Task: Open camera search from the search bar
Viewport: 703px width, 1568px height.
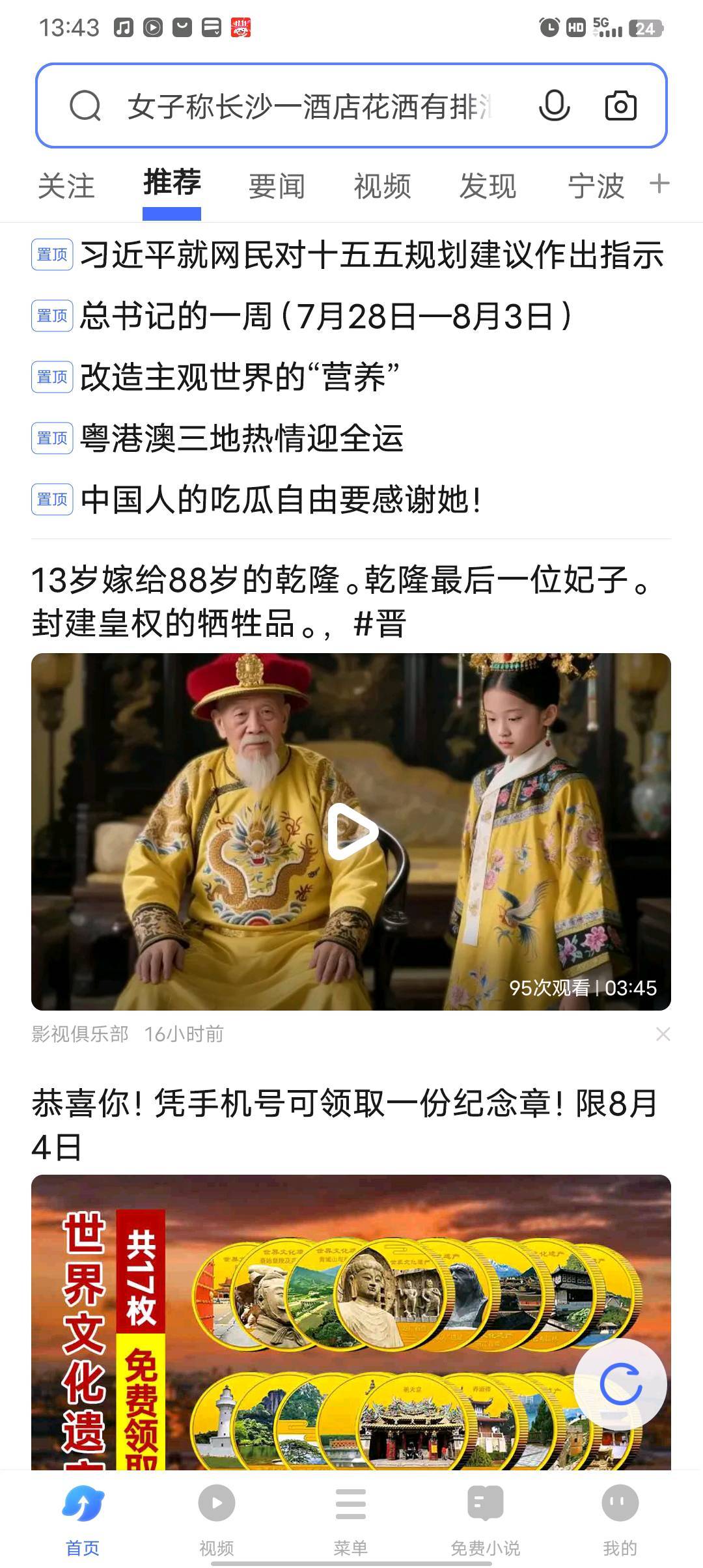Action: (x=620, y=106)
